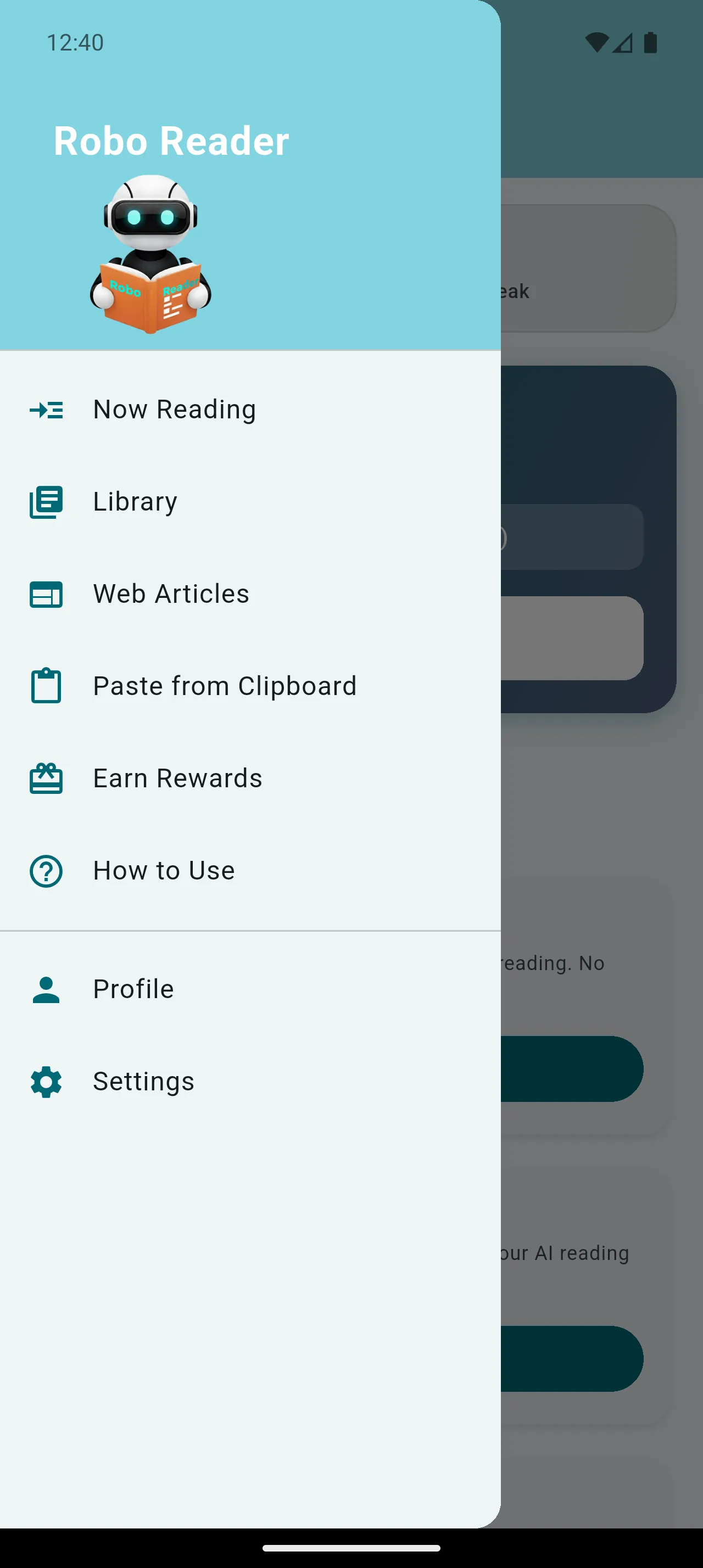The width and height of the screenshot is (703, 1568).
Task: Select the Profile person icon
Action: tap(45, 990)
